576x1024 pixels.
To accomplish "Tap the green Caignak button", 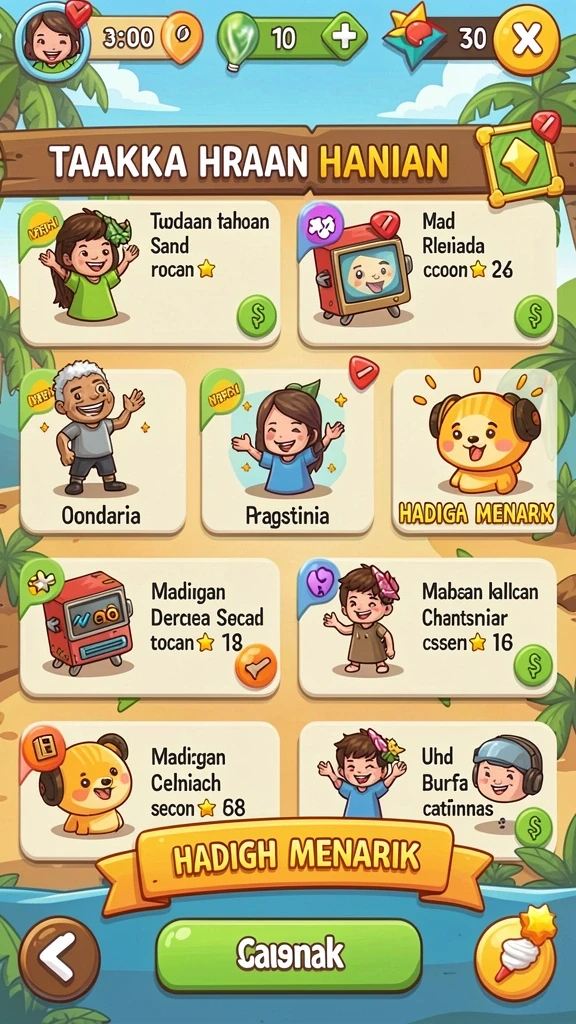I will tap(289, 956).
